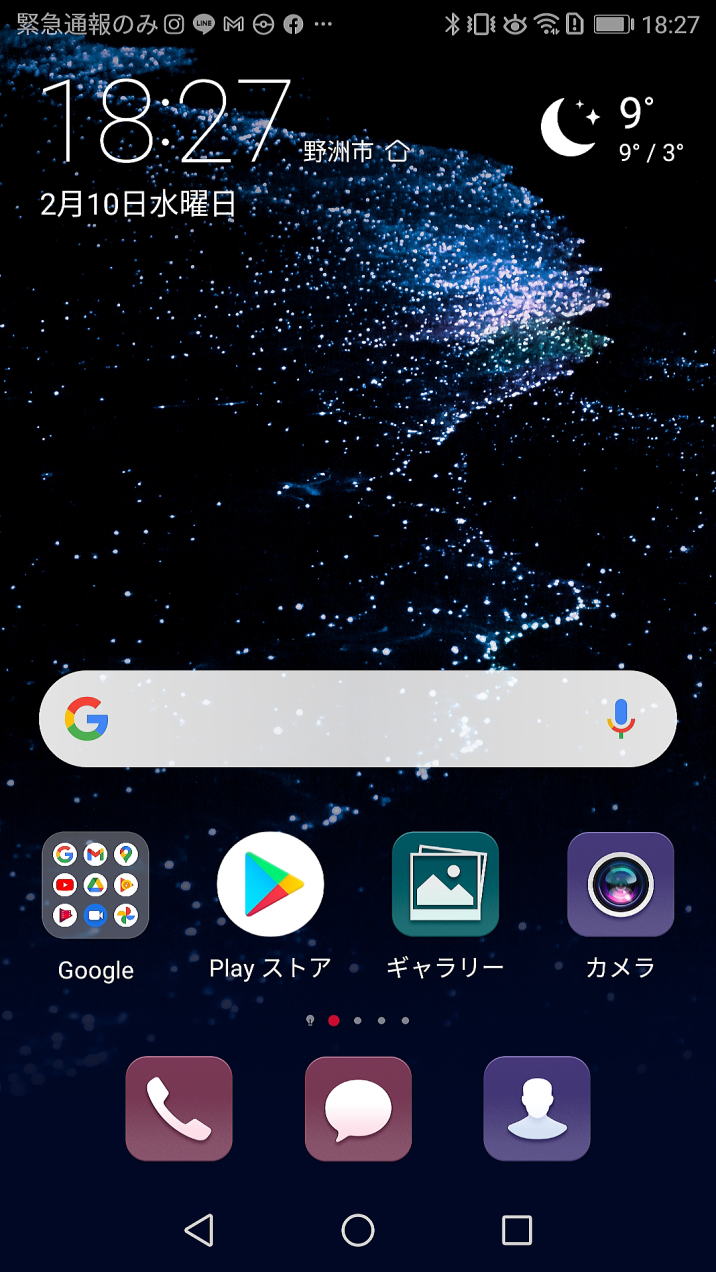Tap the system back button
716x1272 pixels.
[x=200, y=1230]
